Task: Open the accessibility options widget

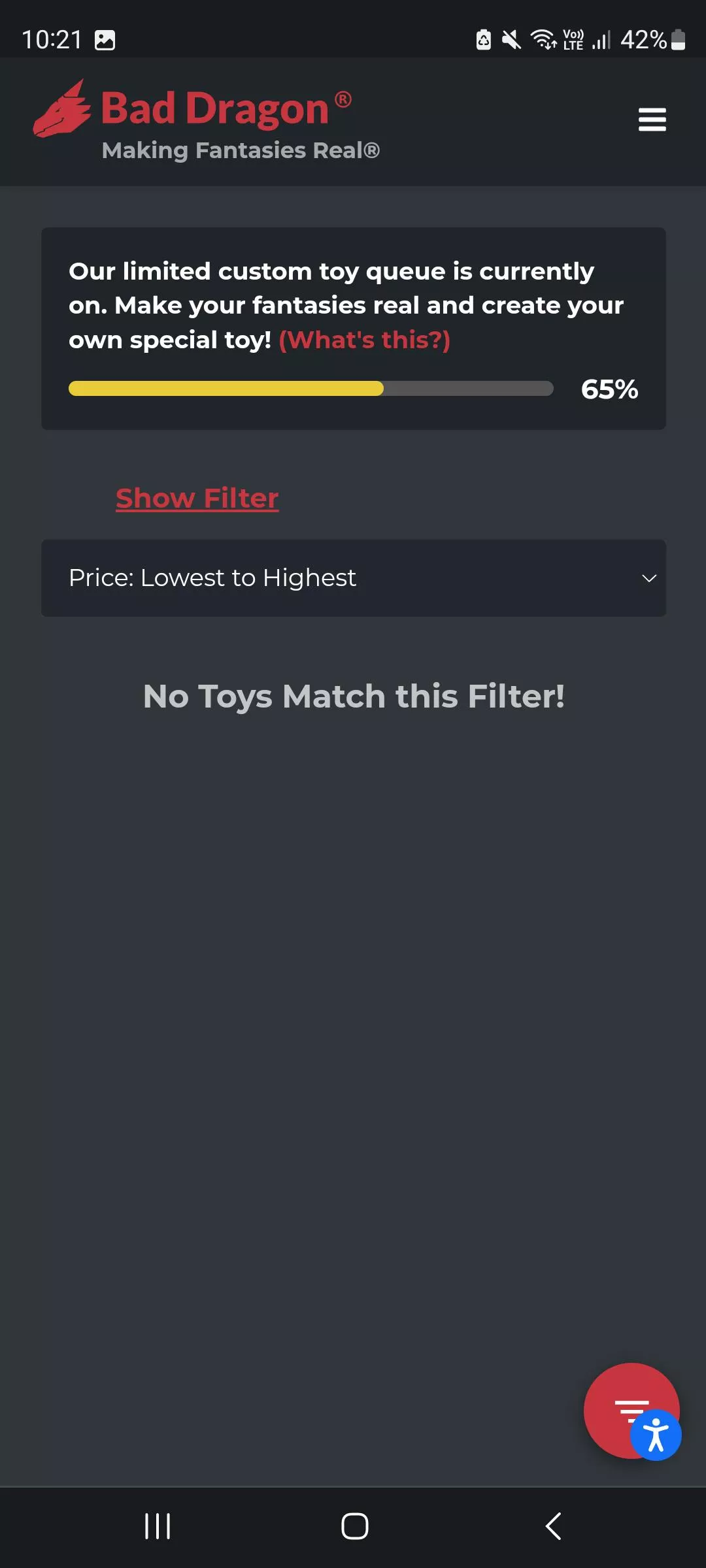Action: tap(656, 1435)
